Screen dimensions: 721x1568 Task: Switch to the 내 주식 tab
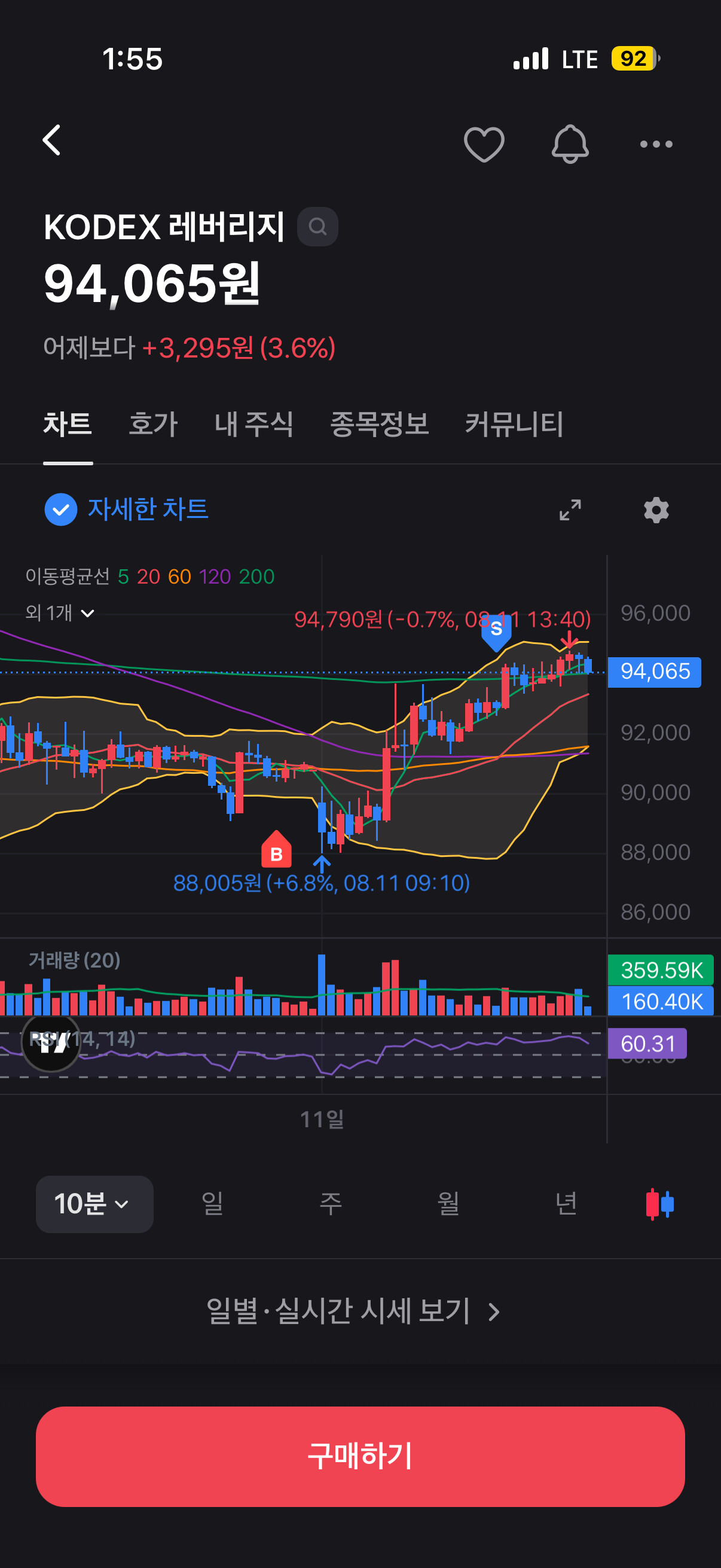253,423
